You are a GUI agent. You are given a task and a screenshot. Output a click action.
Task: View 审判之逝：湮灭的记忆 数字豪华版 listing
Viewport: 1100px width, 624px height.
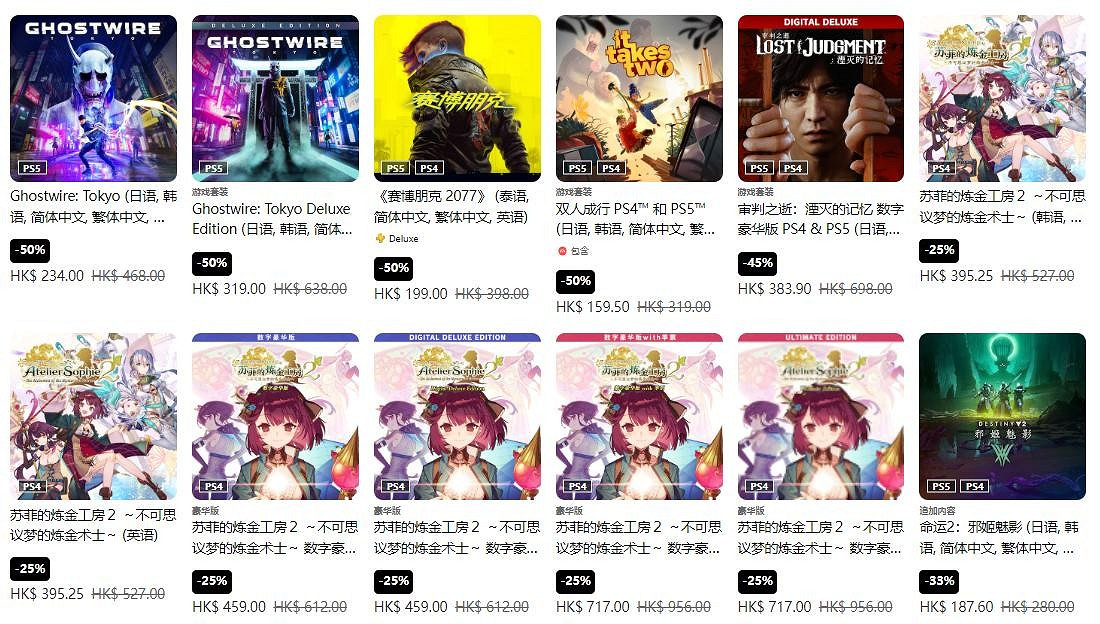click(821, 98)
